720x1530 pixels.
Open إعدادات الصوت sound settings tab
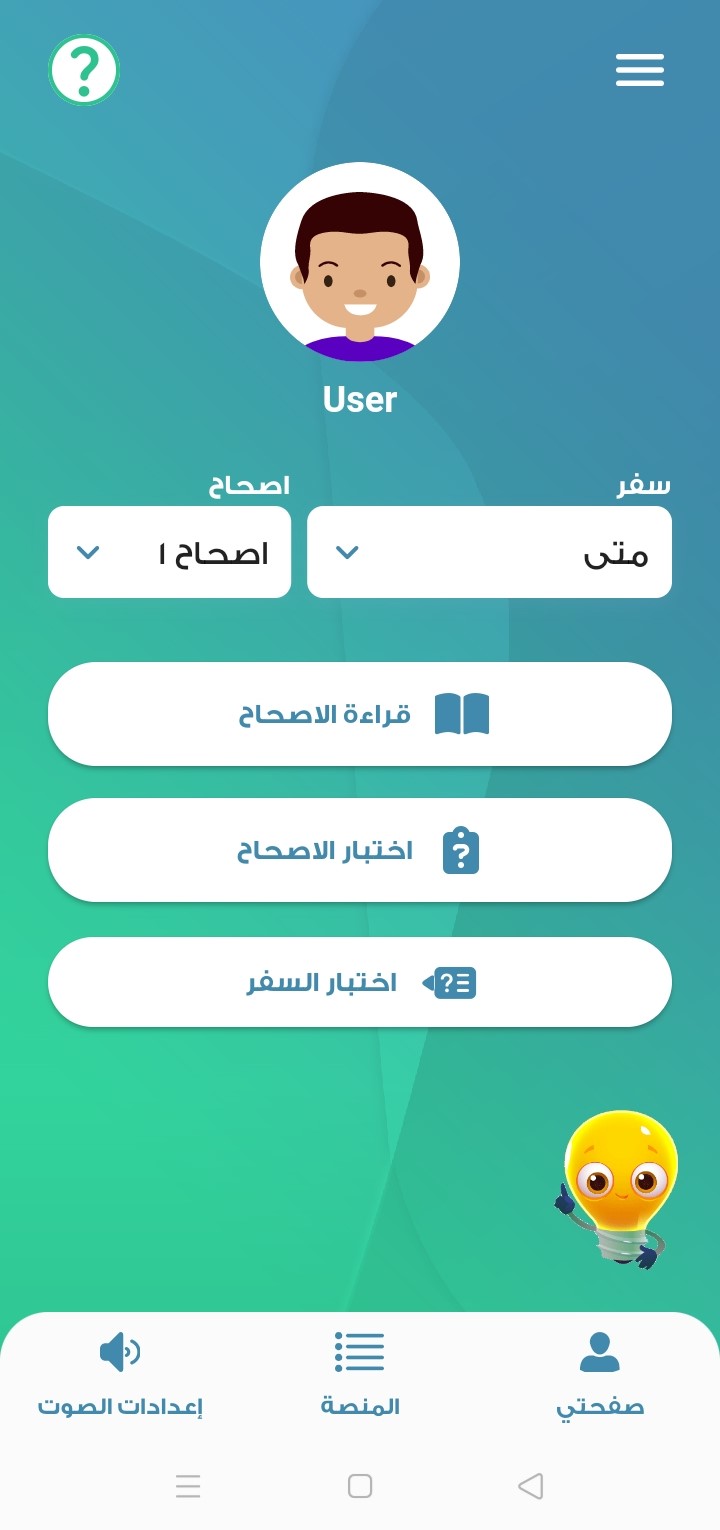(120, 1375)
